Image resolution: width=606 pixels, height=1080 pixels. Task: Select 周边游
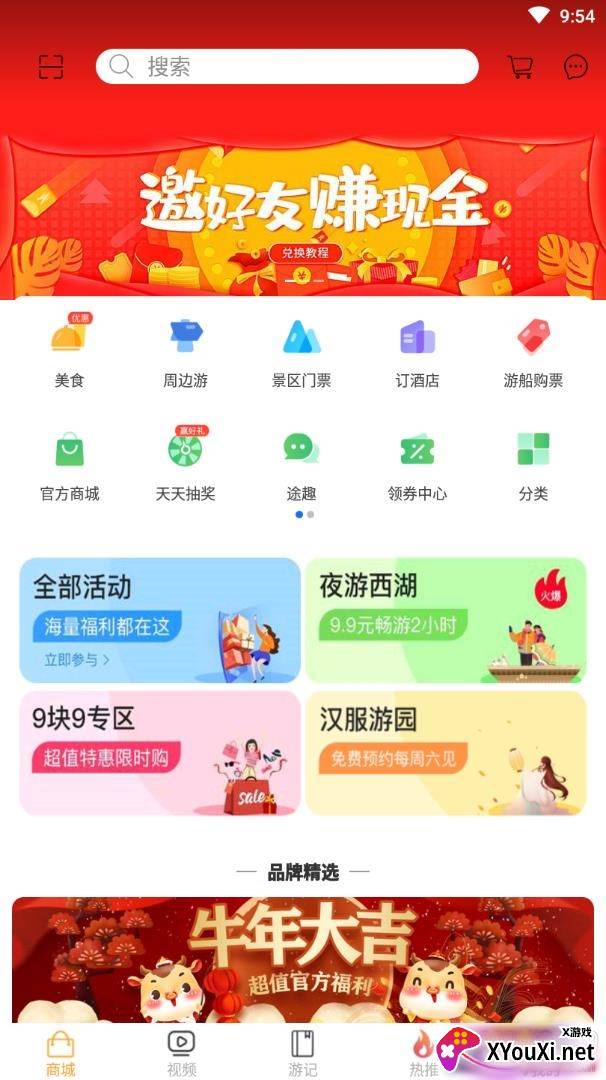click(185, 352)
